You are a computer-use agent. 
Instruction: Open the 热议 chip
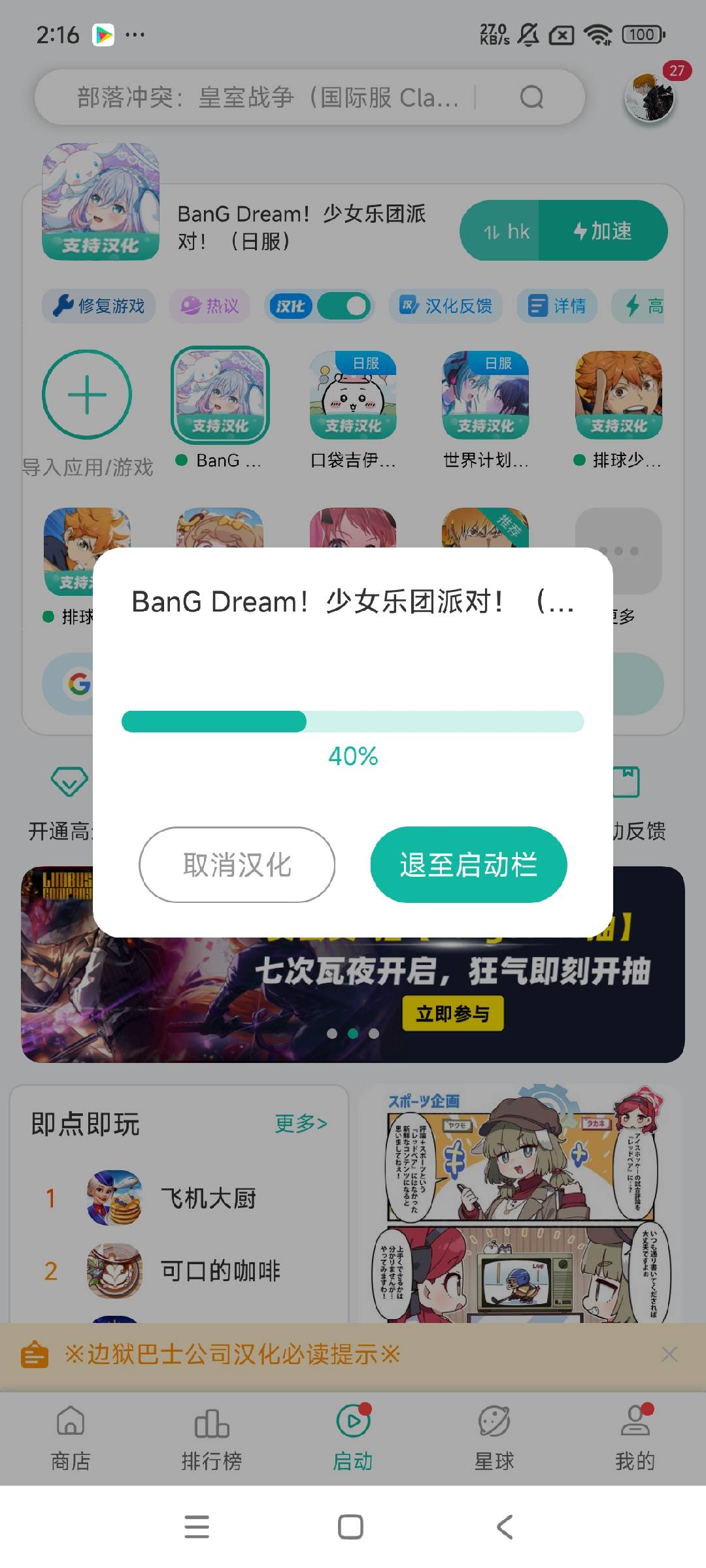pos(210,306)
